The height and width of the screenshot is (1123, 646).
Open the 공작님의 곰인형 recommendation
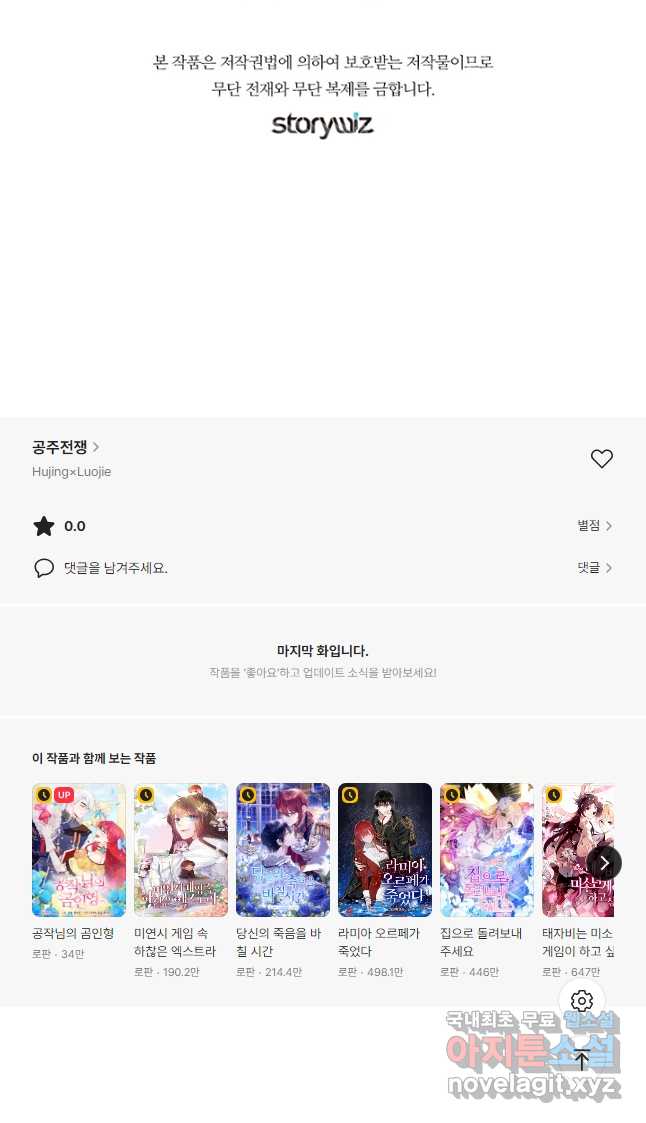click(79, 850)
